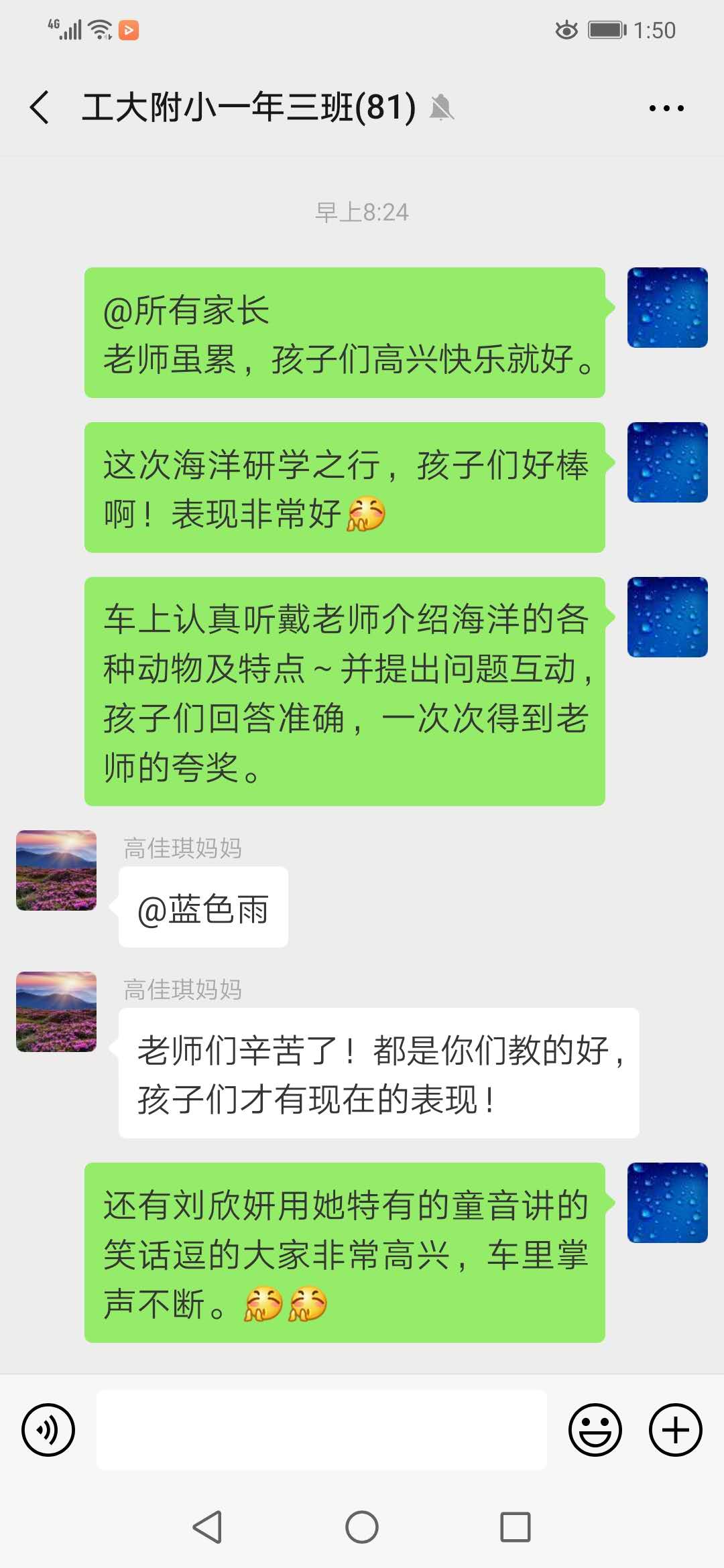Tap the message text field
724x1568 pixels.
pos(322,1430)
